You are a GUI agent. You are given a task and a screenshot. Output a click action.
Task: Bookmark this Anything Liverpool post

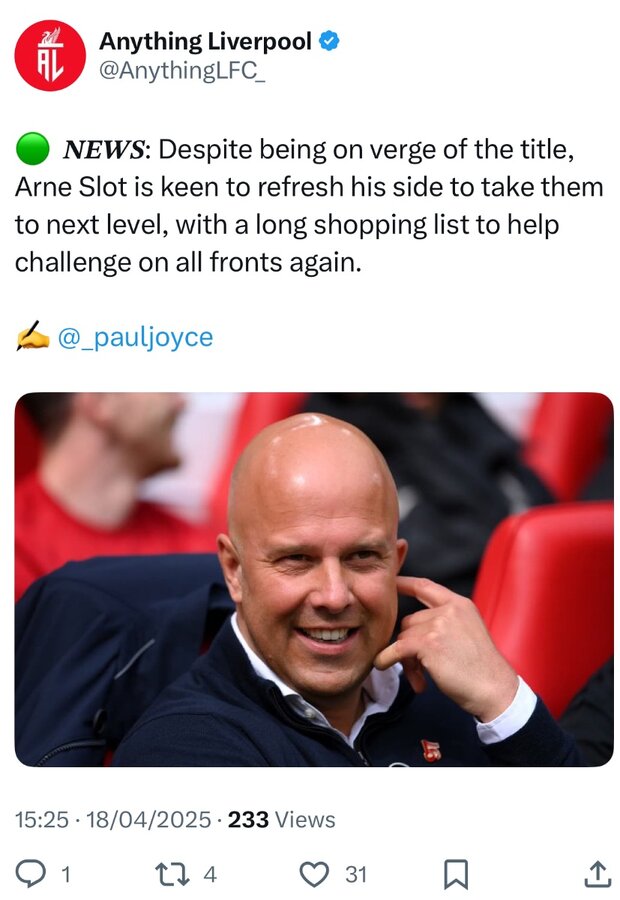(456, 875)
